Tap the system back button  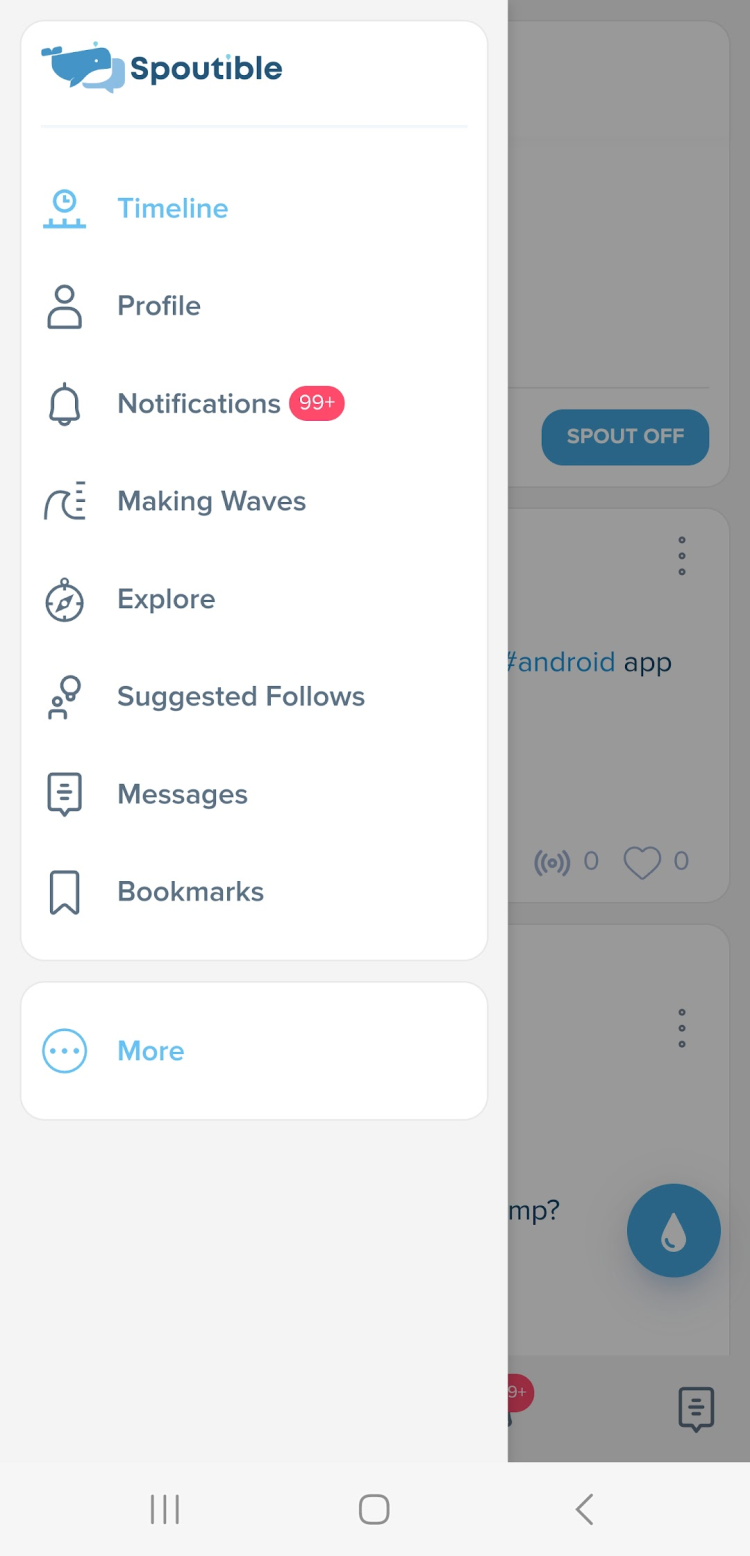pyautogui.click(x=585, y=1509)
